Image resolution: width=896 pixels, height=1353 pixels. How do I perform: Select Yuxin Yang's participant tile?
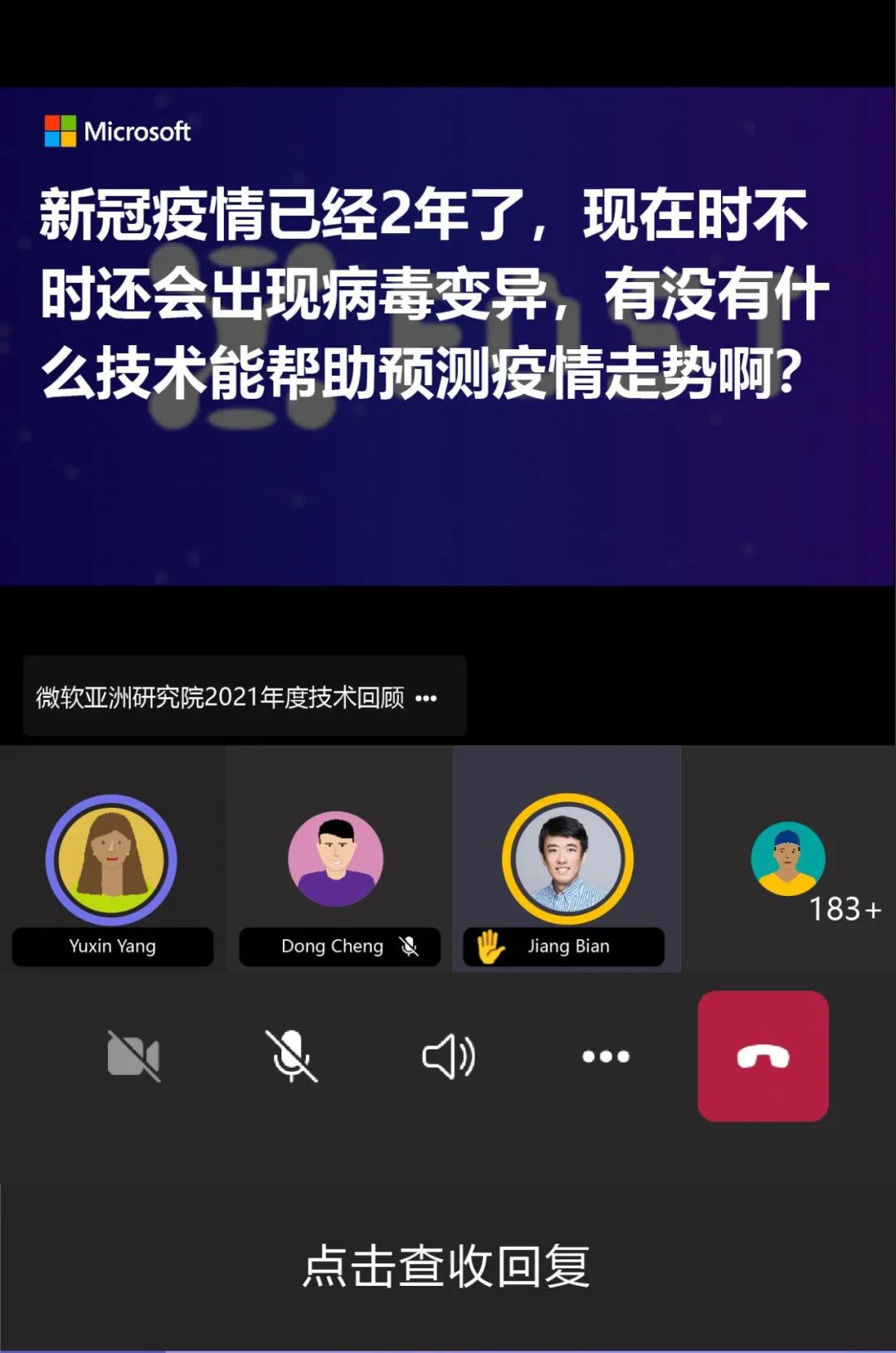click(112, 859)
